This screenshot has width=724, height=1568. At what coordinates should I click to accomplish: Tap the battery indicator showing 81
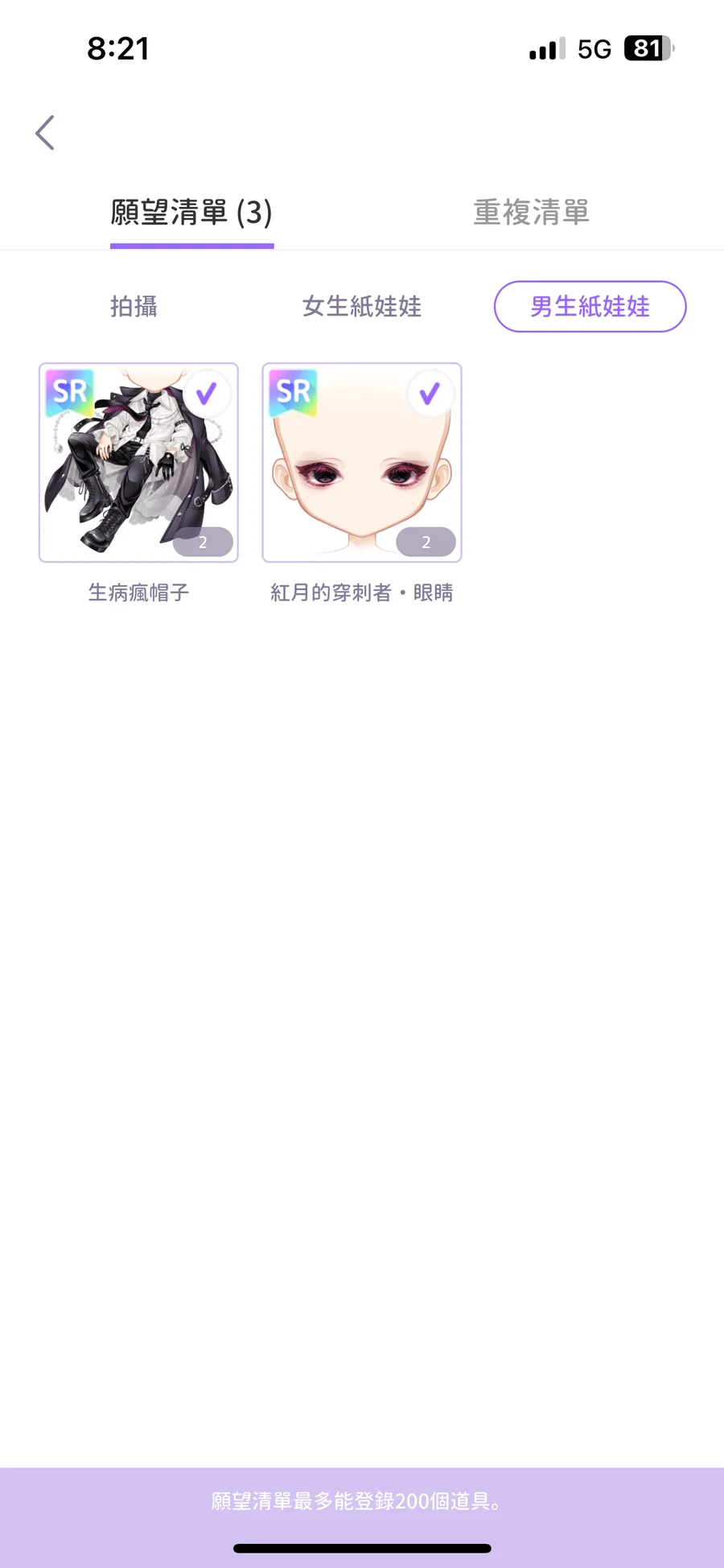648,48
